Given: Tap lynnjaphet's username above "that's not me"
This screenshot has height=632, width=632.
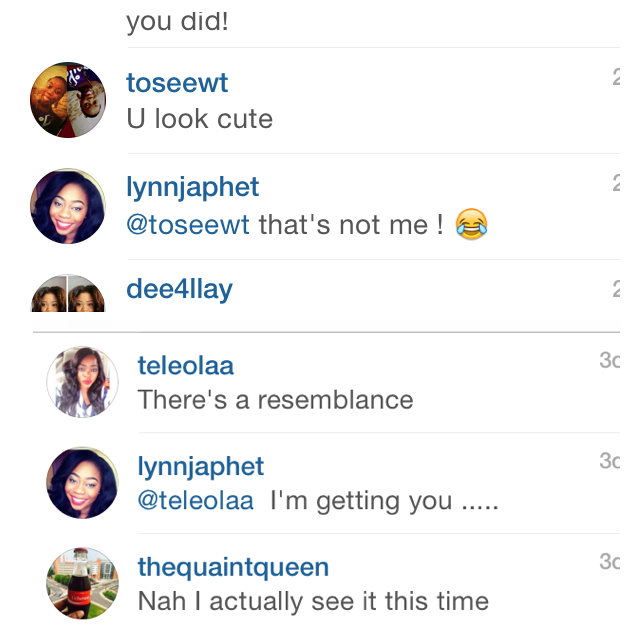Looking at the screenshot, I should point(193,187).
